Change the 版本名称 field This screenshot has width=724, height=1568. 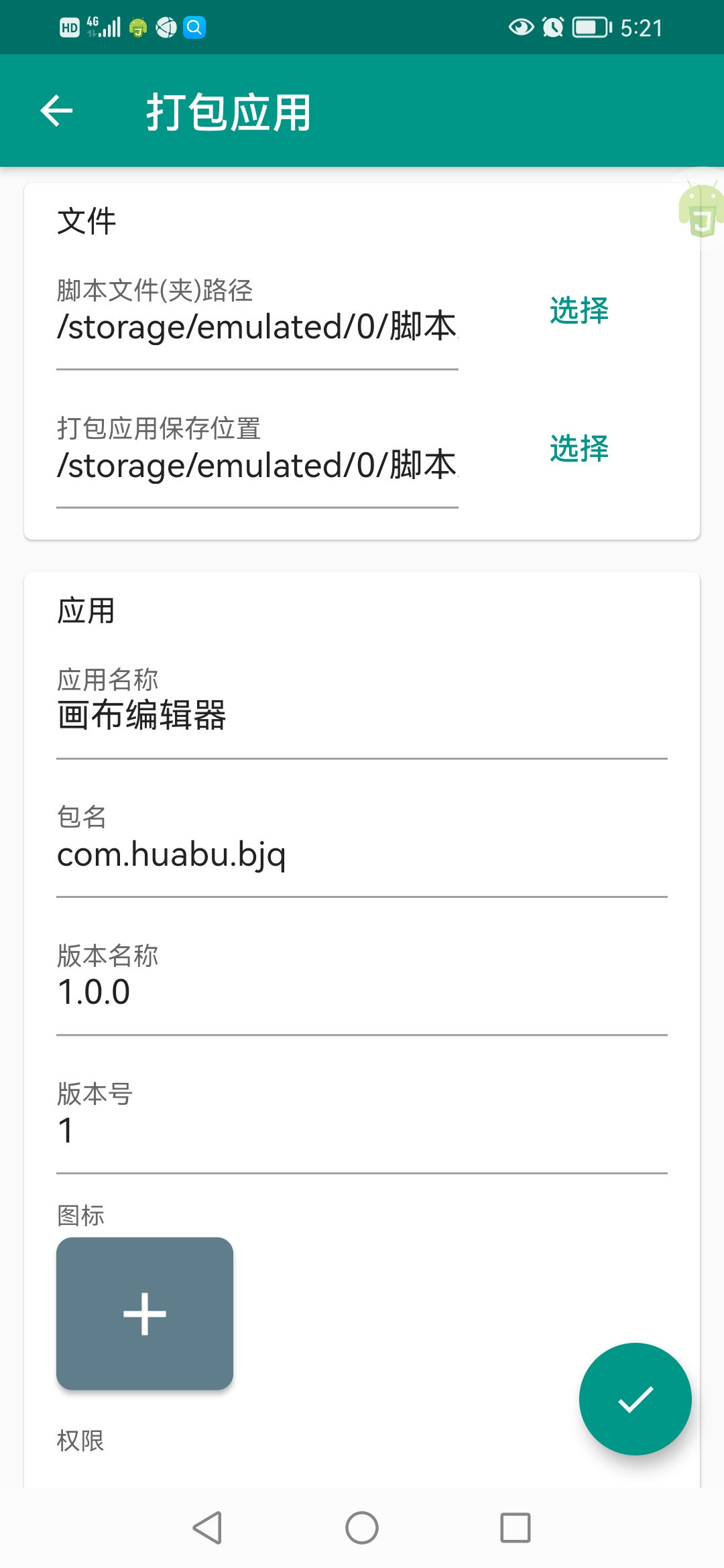(361, 993)
